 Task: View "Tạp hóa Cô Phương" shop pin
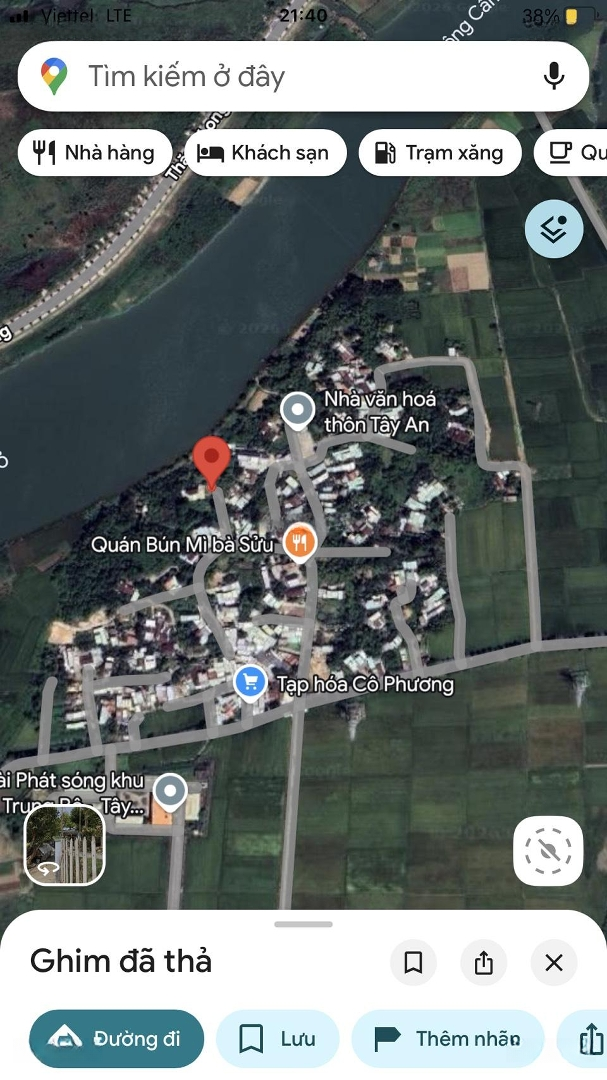[250, 683]
